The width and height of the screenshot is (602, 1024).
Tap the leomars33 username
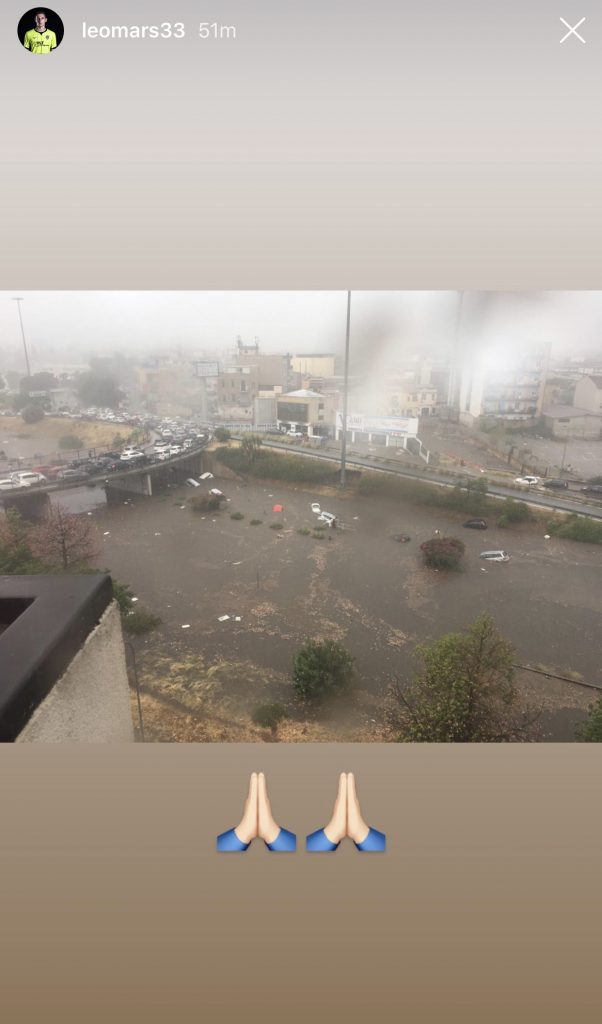coord(133,31)
